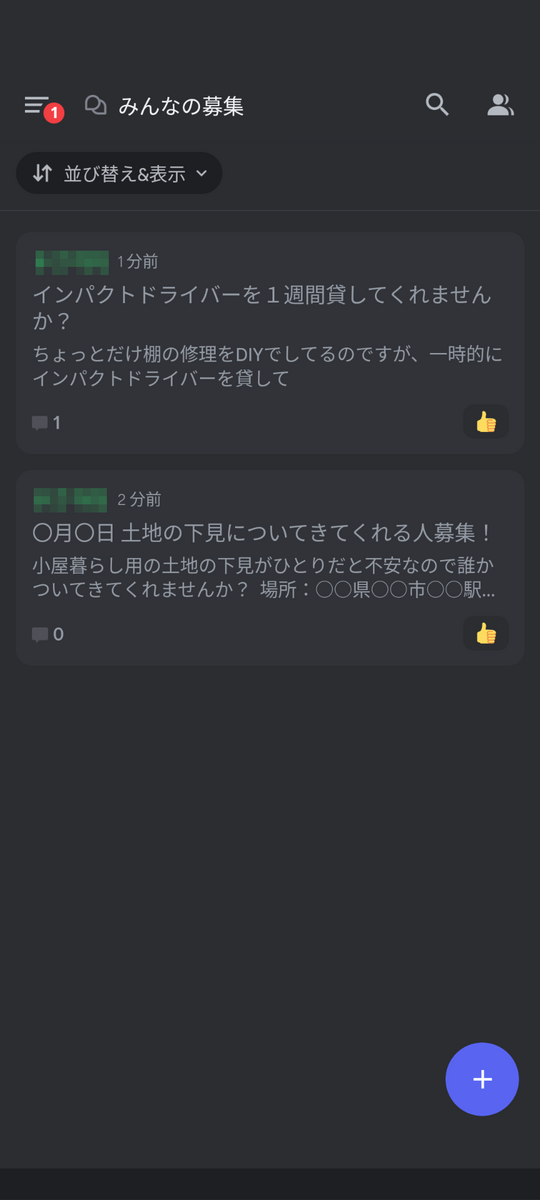Screen dimensions: 540x1200
Task: Open the channel drawer menu
Action: 37,105
